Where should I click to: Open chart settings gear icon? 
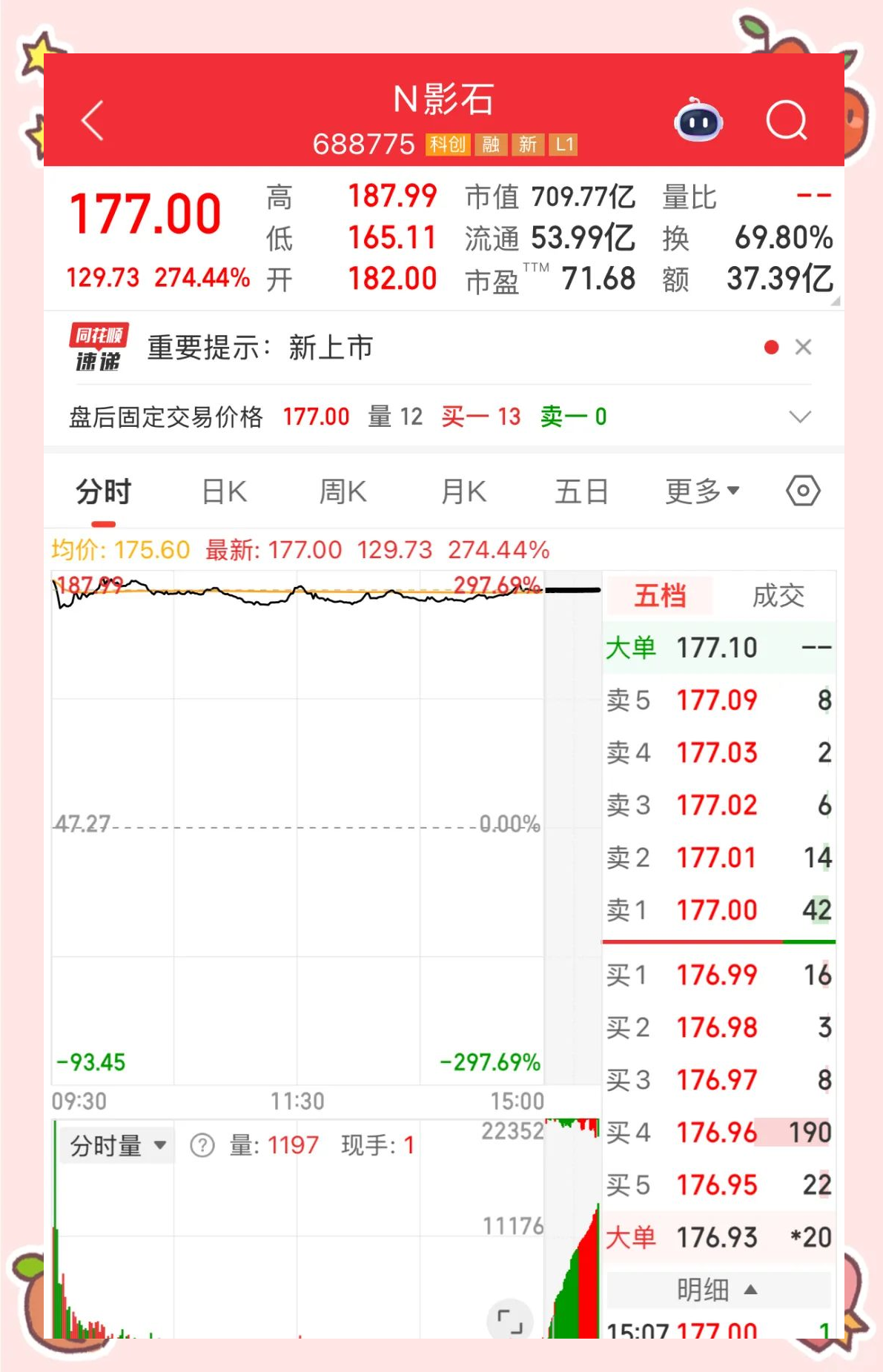pos(802,490)
